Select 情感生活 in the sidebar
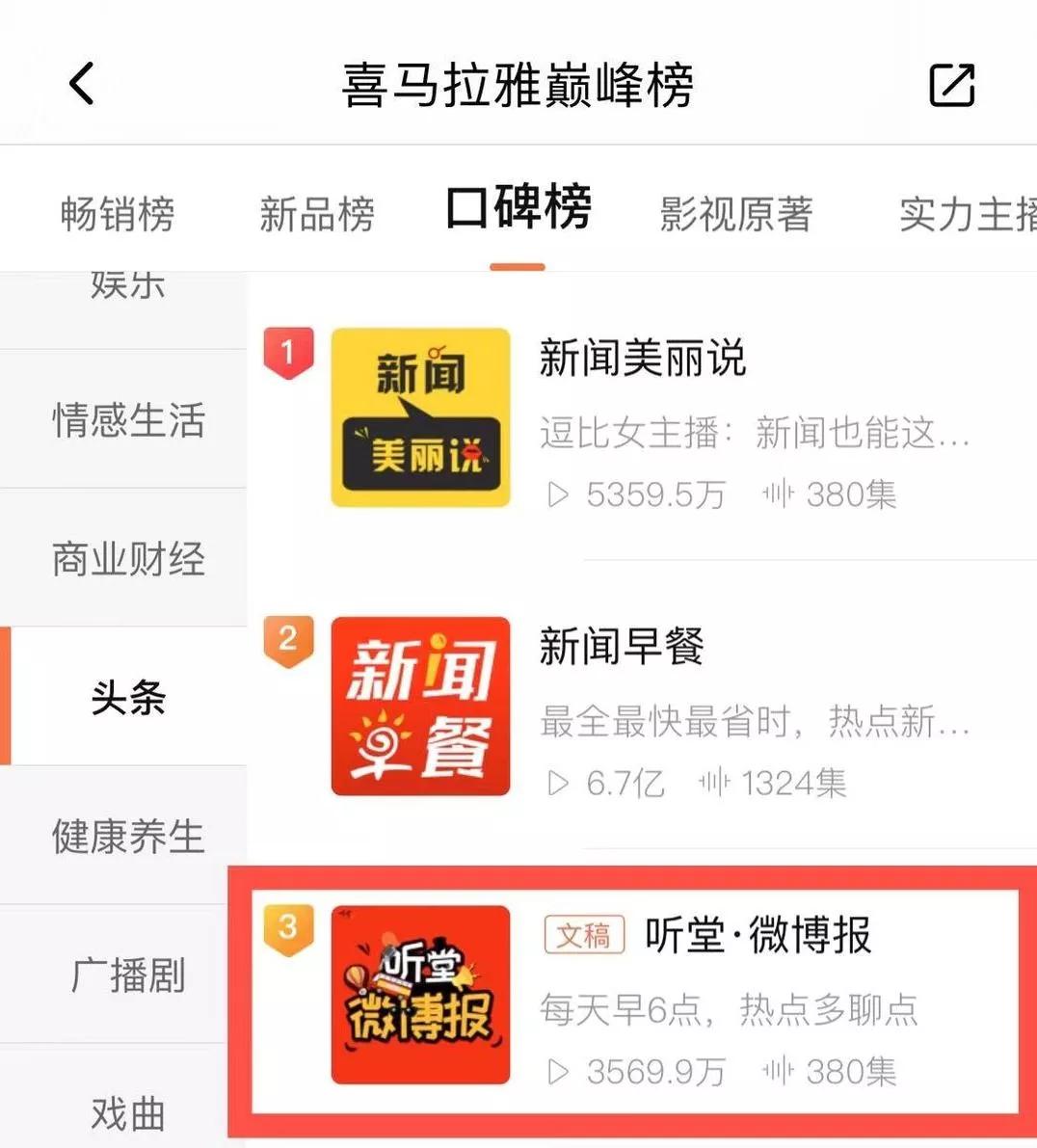This screenshot has height=1148, width=1037. tap(130, 418)
